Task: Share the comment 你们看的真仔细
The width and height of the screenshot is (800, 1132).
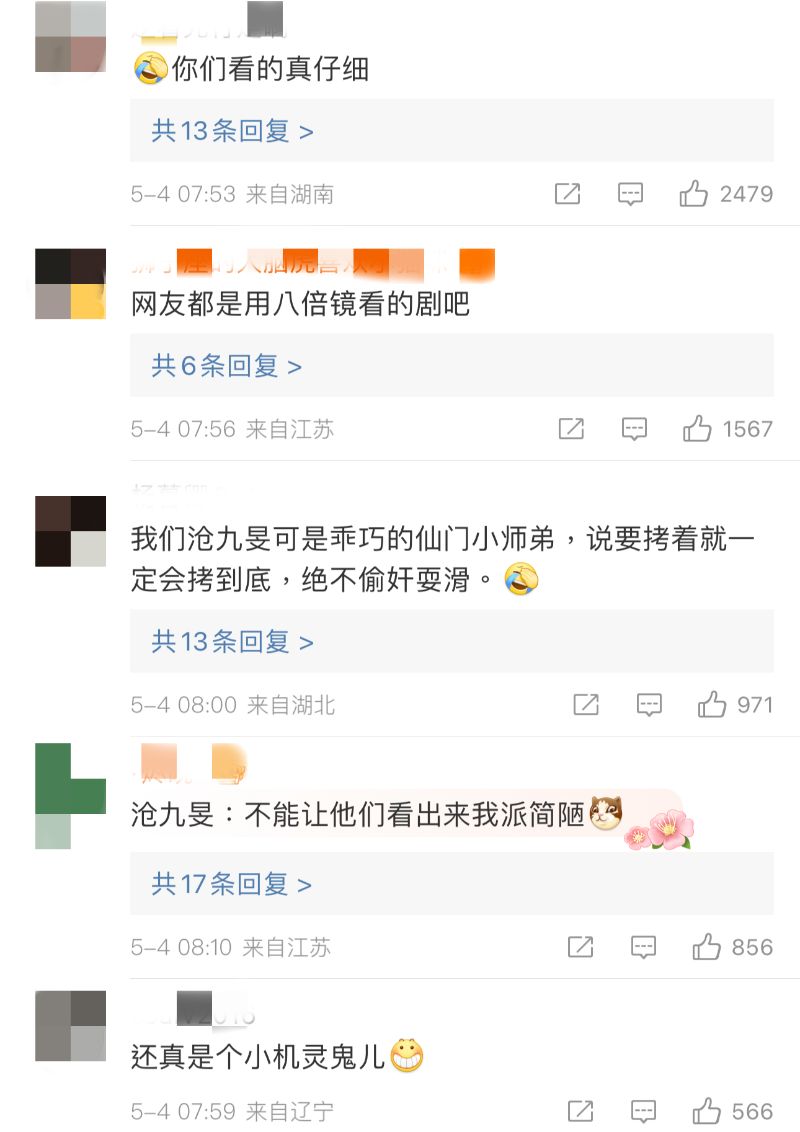Action: pos(567,194)
